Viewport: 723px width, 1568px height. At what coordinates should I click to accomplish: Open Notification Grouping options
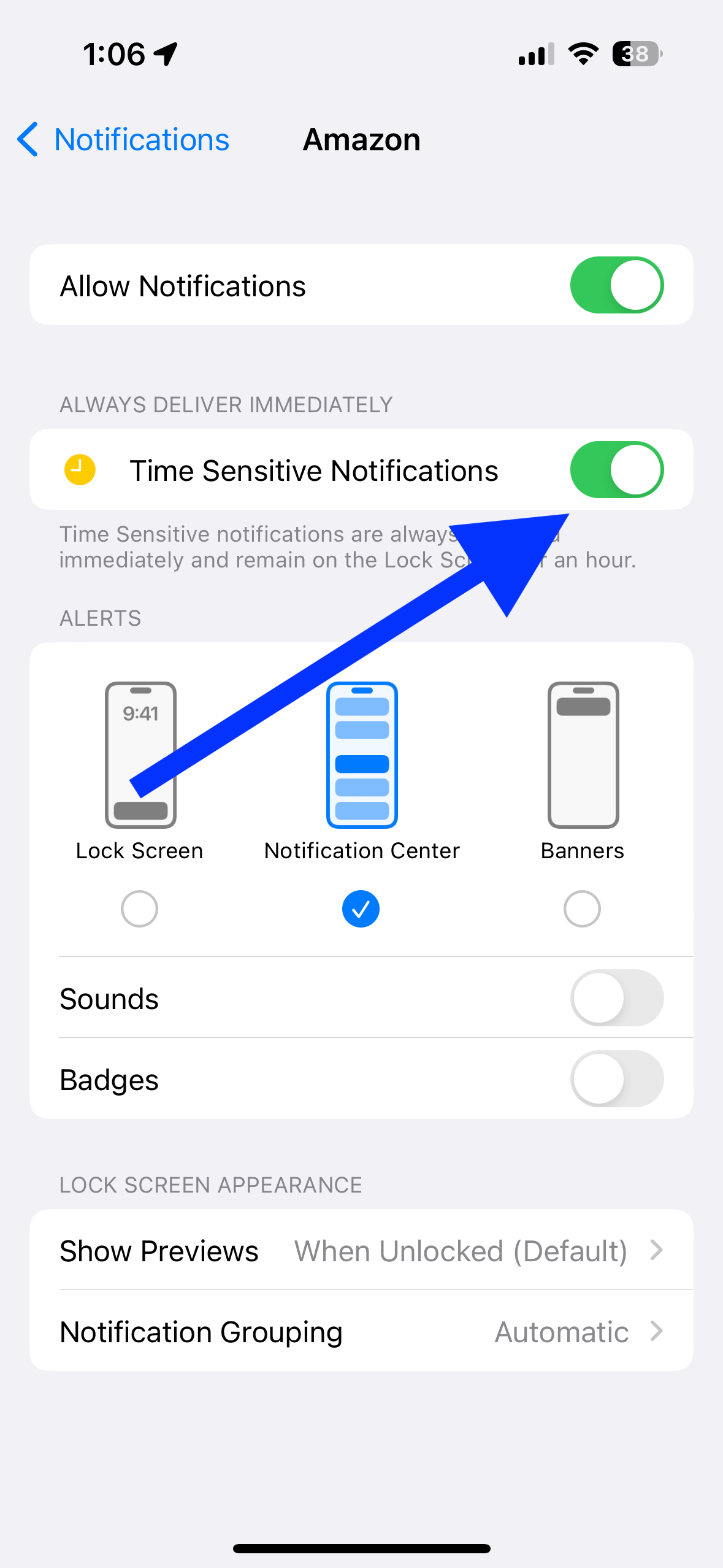click(362, 1331)
